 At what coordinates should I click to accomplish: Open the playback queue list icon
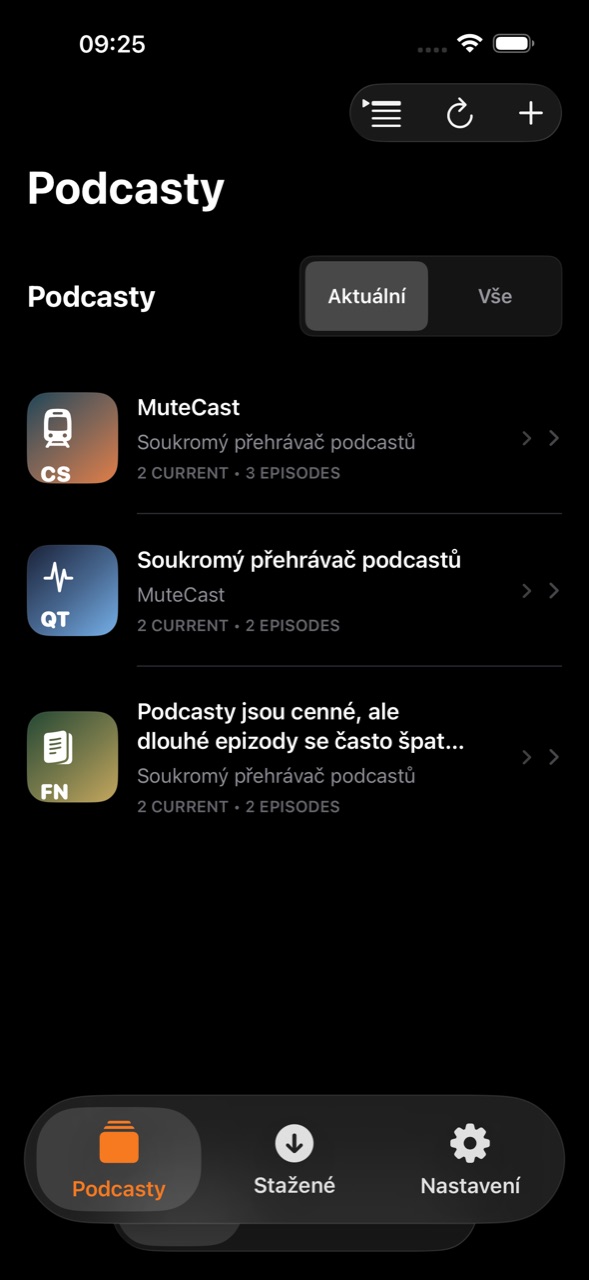[x=383, y=113]
